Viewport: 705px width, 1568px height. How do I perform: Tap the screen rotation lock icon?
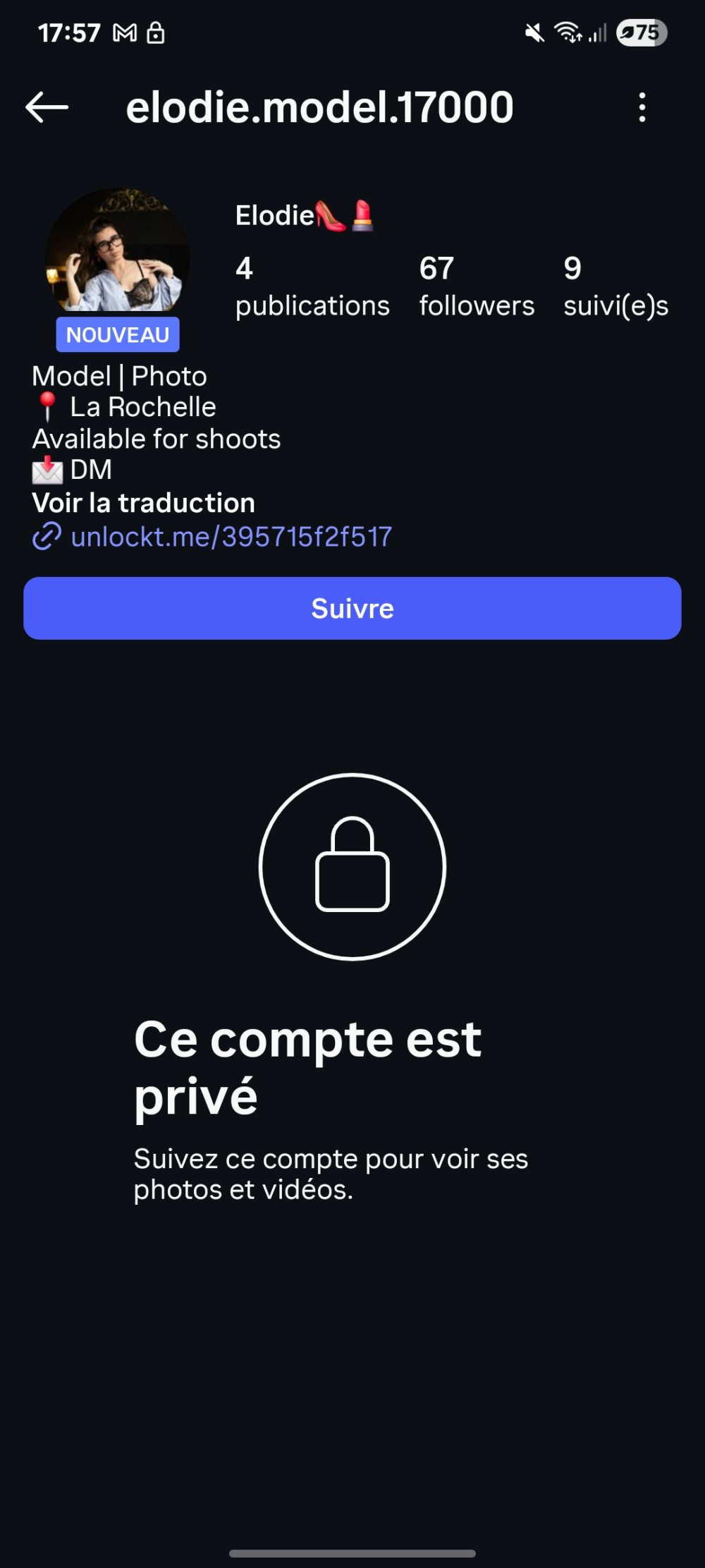(157, 32)
